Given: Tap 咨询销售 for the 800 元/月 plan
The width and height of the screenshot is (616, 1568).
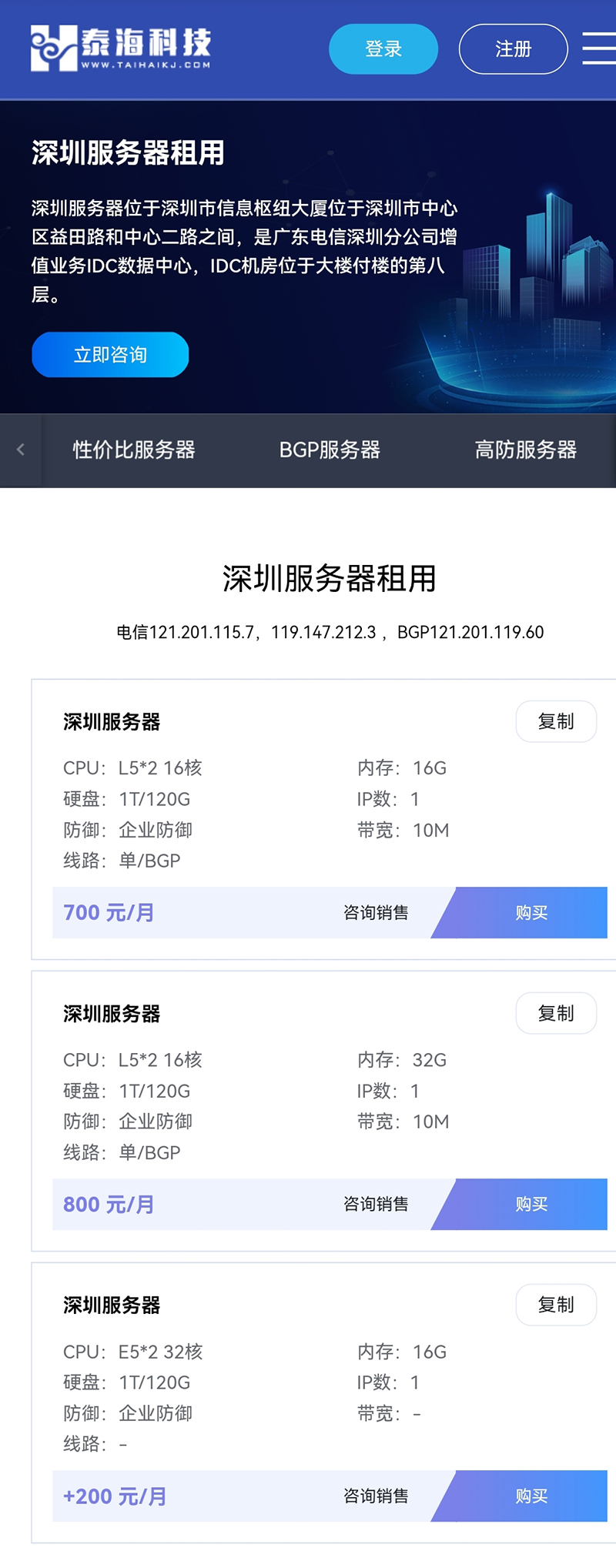Looking at the screenshot, I should pyautogui.click(x=376, y=1204).
